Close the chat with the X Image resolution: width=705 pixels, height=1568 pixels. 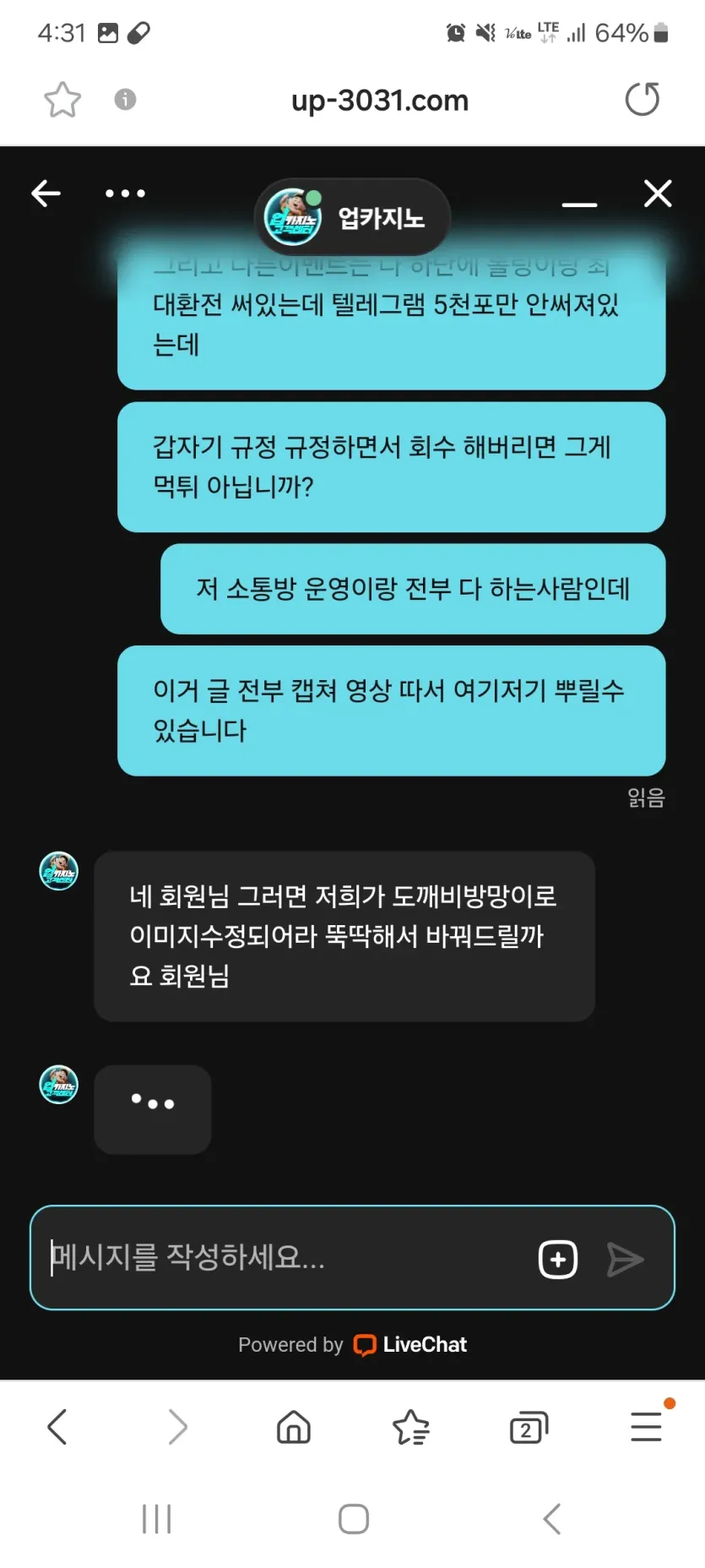(x=658, y=193)
